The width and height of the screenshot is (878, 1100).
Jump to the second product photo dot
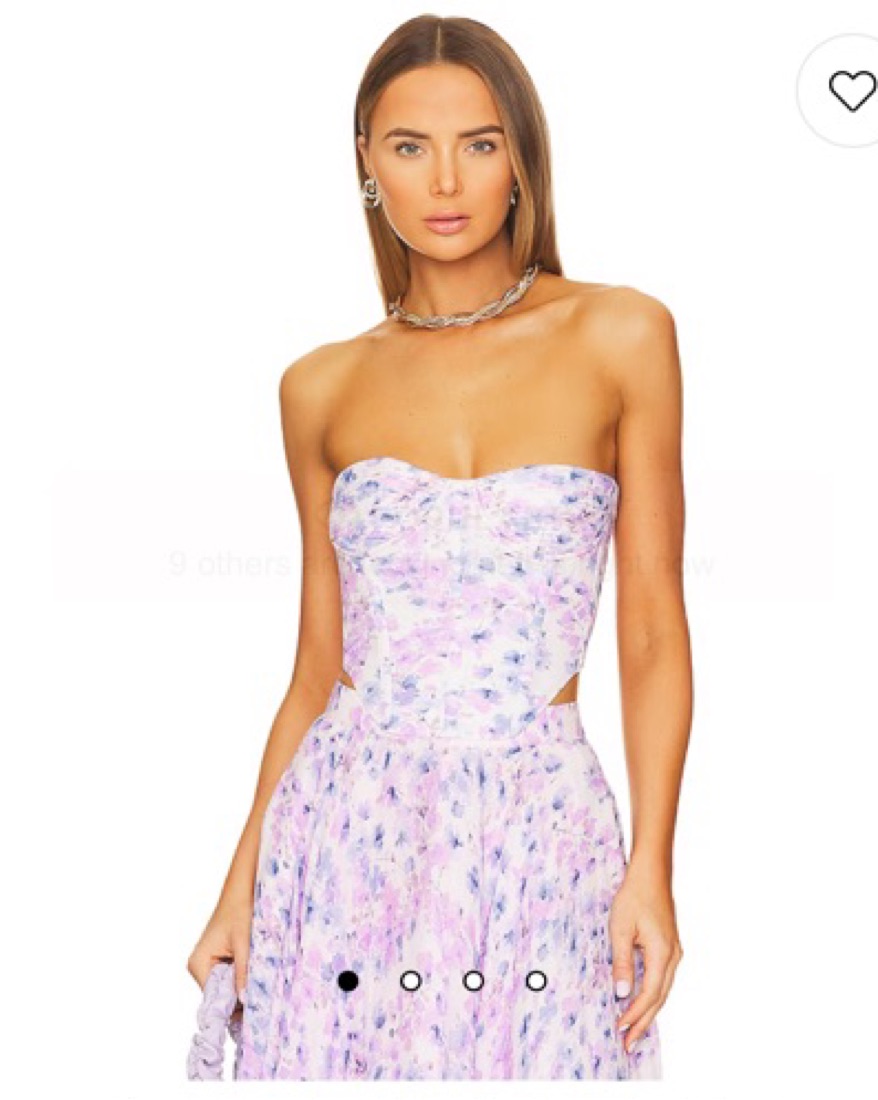click(410, 981)
